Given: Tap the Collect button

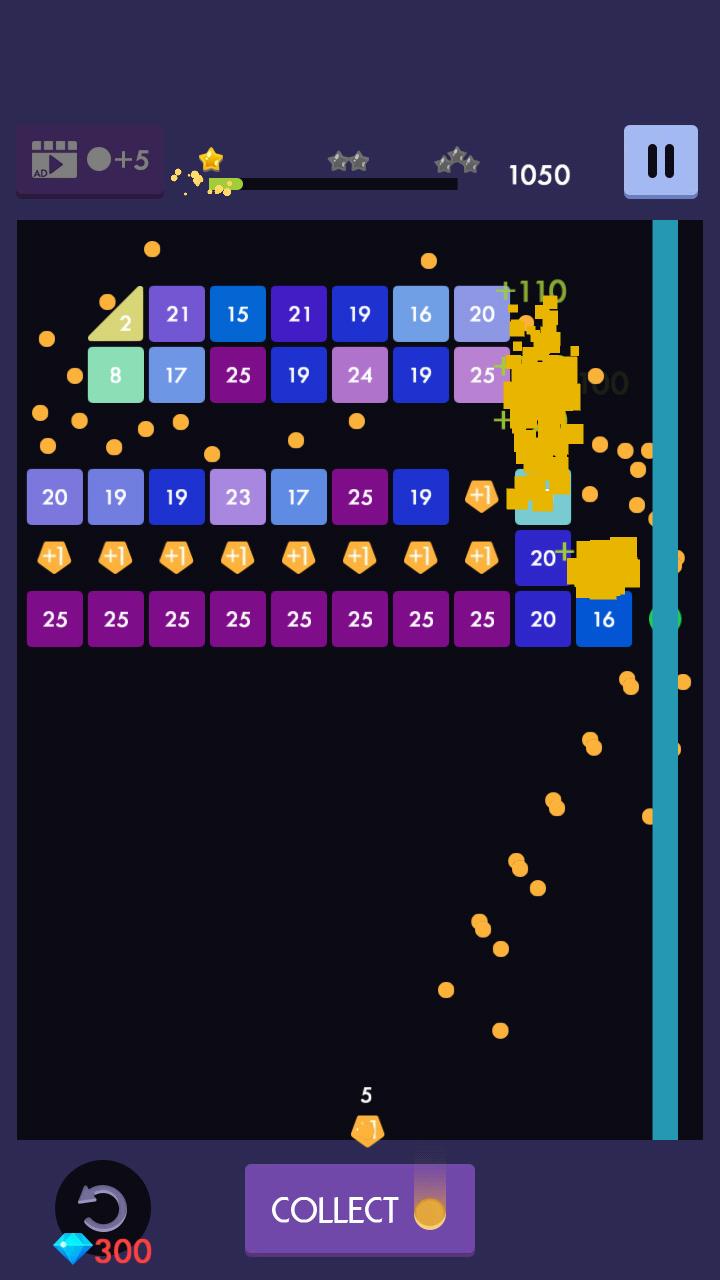Looking at the screenshot, I should (359, 1209).
